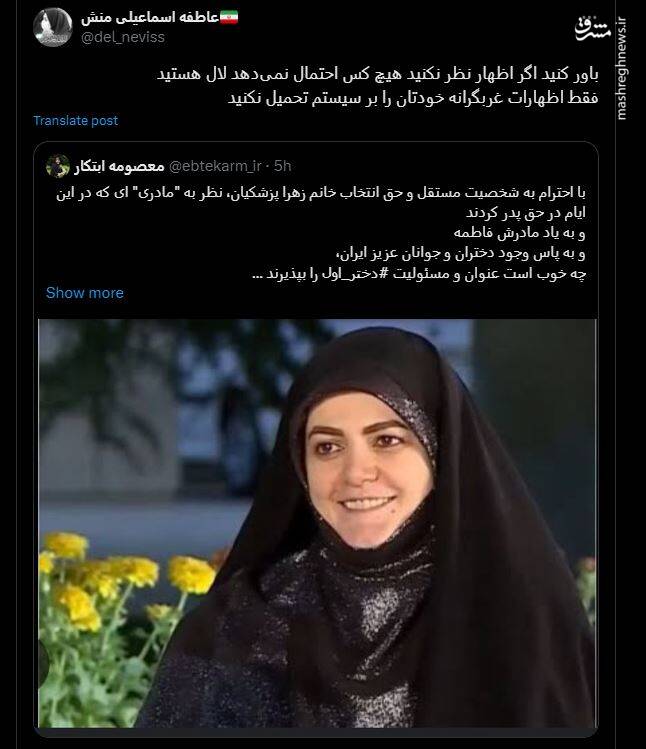
Task: Translate post into your language
Action: click(x=75, y=120)
